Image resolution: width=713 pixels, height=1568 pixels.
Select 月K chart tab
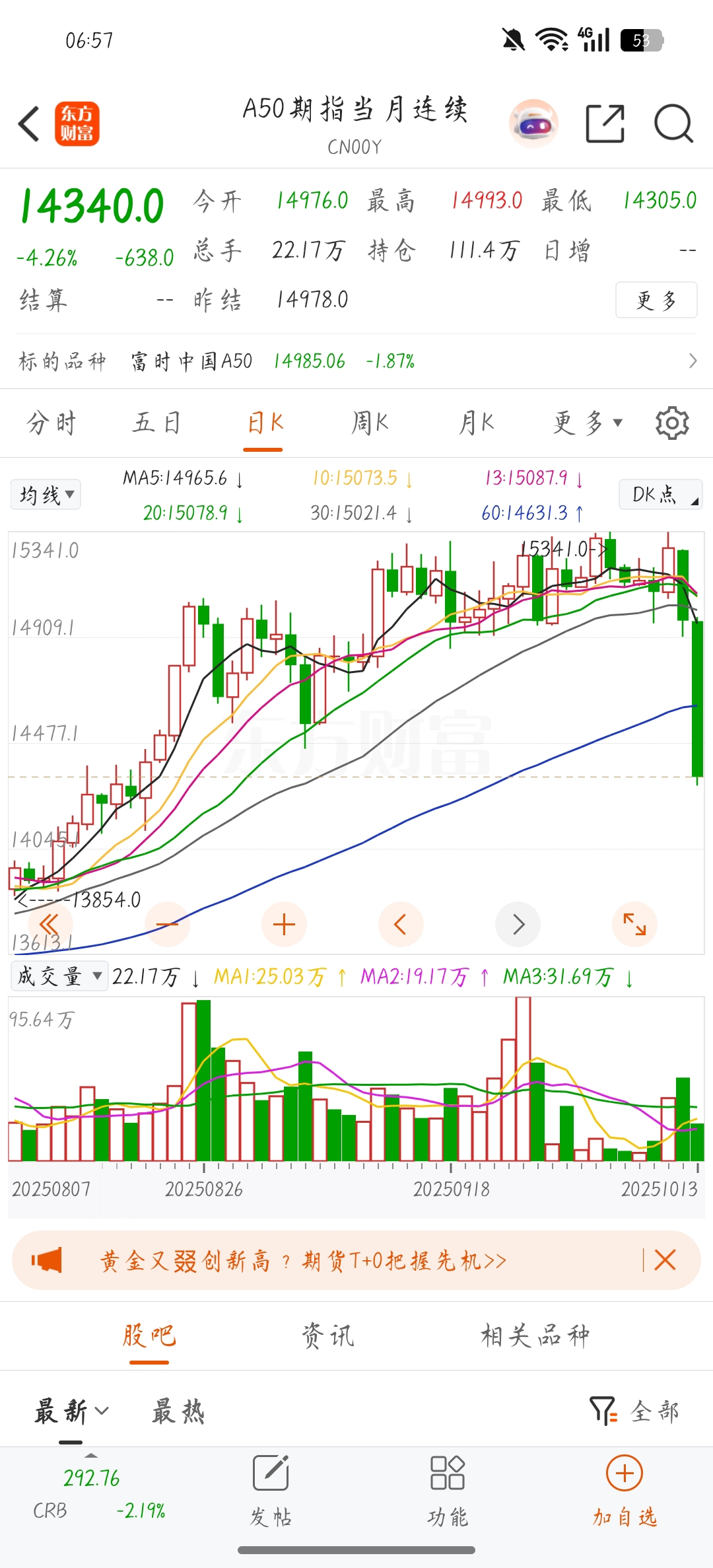tap(476, 423)
